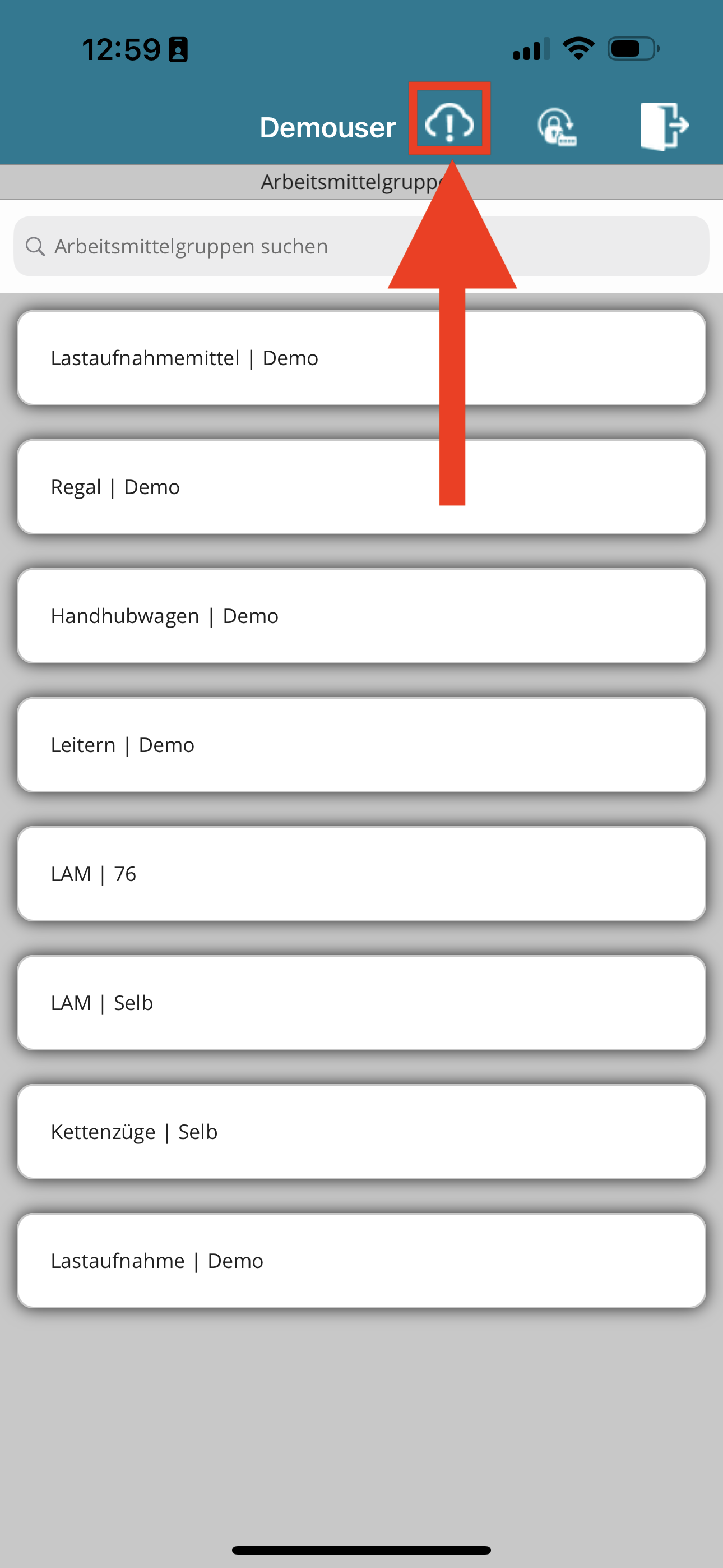Open the Leitern | Demo group
Viewport: 723px width, 1568px height.
point(361,745)
